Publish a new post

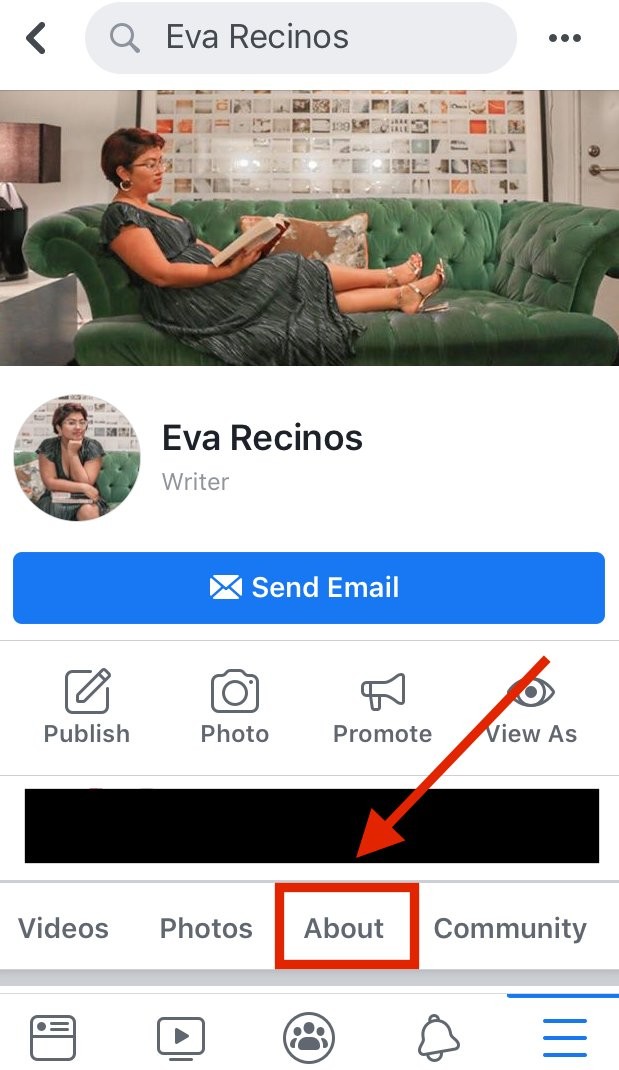point(87,708)
